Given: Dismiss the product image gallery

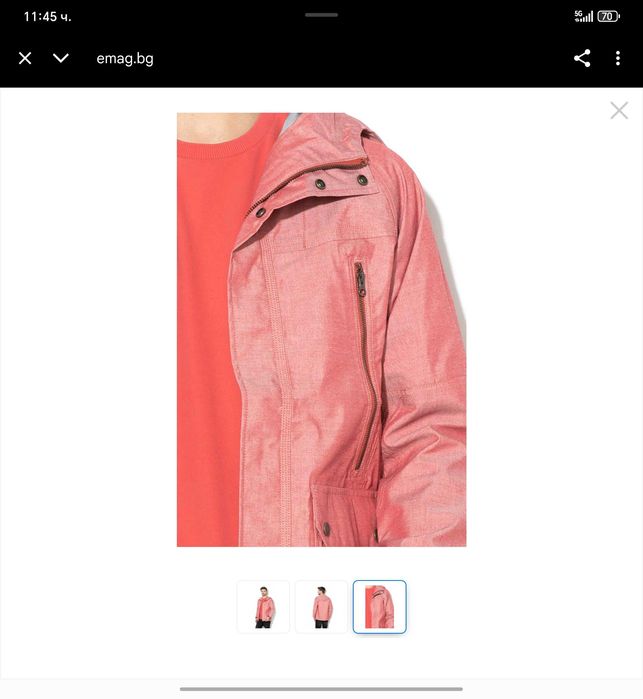Looking at the screenshot, I should pos(619,111).
